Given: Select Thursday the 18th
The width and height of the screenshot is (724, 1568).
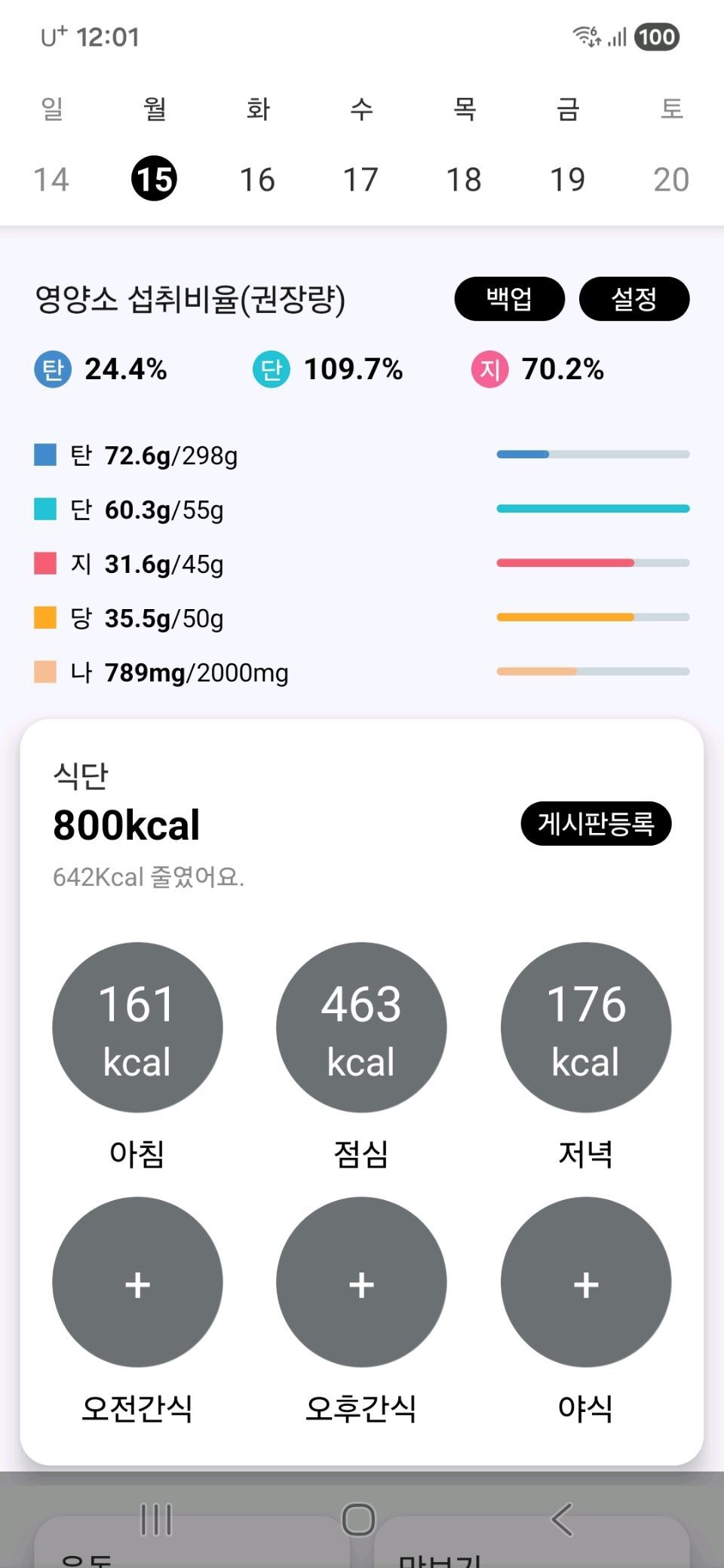Looking at the screenshot, I should [x=464, y=179].
